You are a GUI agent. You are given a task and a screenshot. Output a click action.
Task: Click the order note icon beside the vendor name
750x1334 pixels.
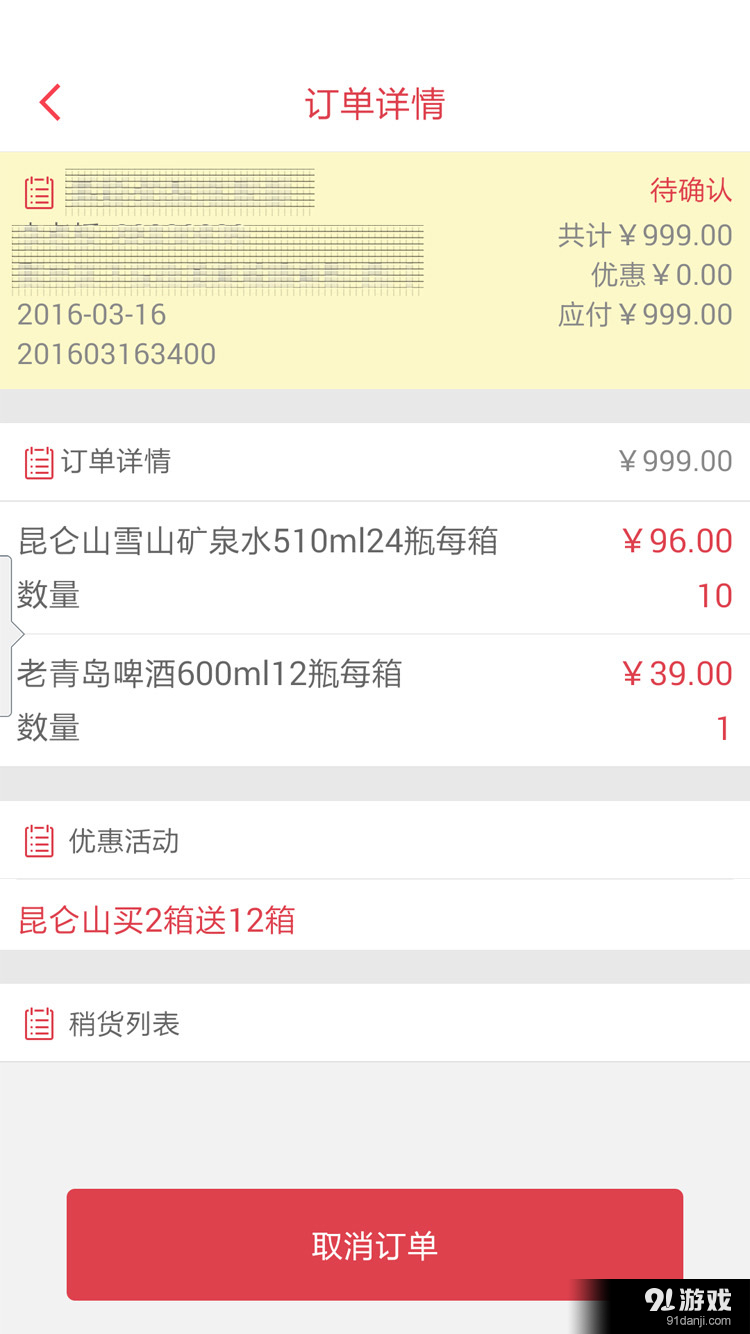(37, 188)
